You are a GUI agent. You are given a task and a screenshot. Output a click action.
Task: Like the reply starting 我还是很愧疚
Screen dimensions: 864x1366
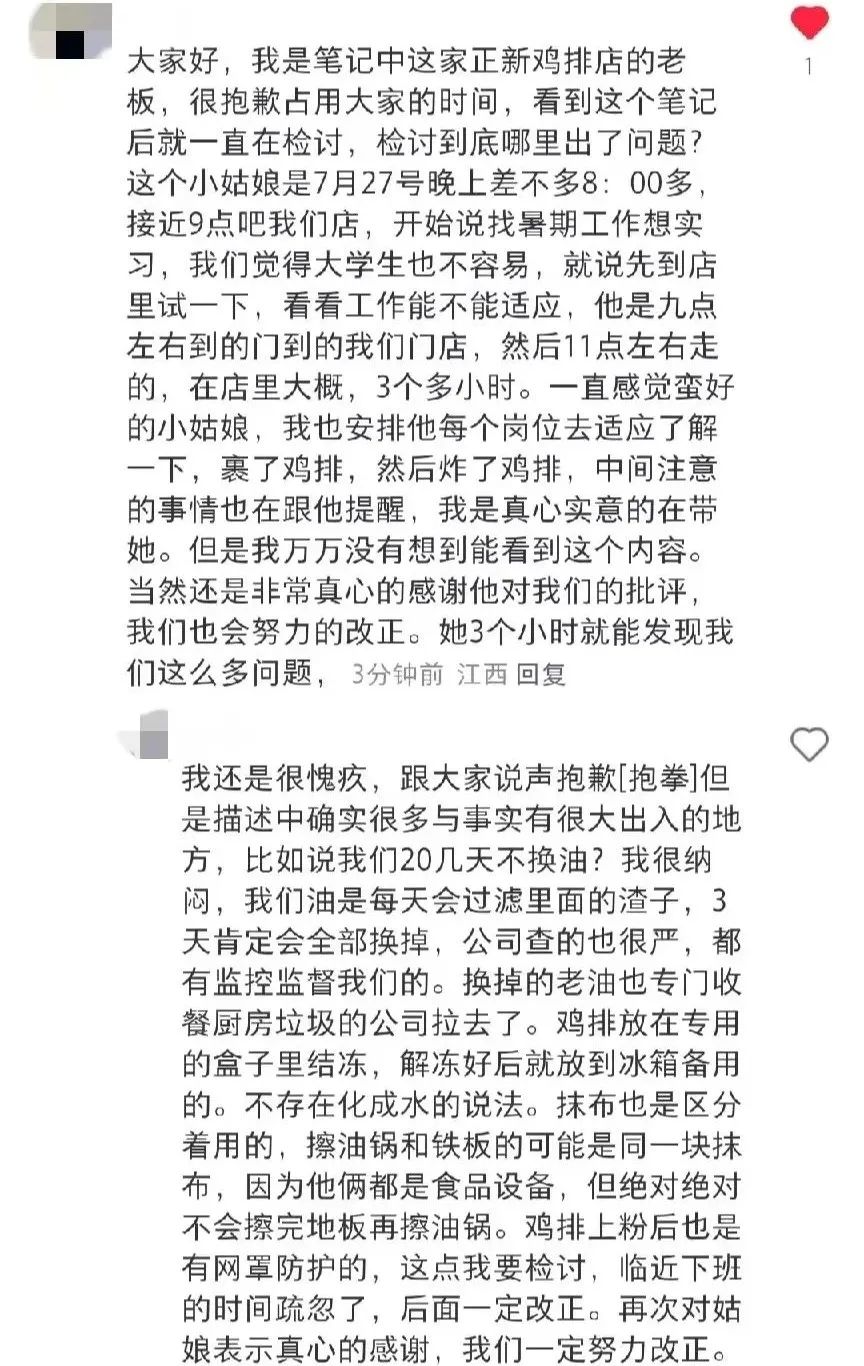[x=809, y=744]
